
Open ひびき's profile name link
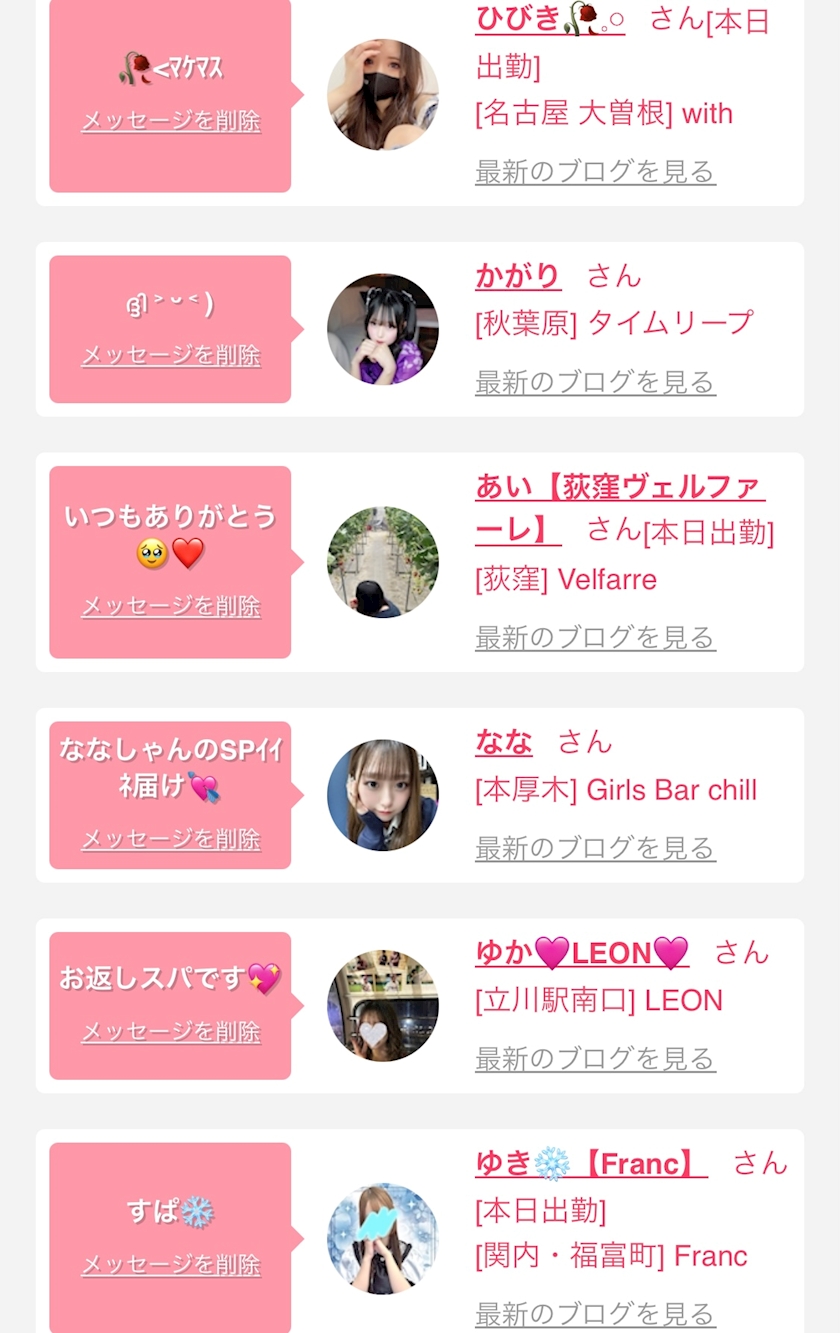[x=549, y=19]
